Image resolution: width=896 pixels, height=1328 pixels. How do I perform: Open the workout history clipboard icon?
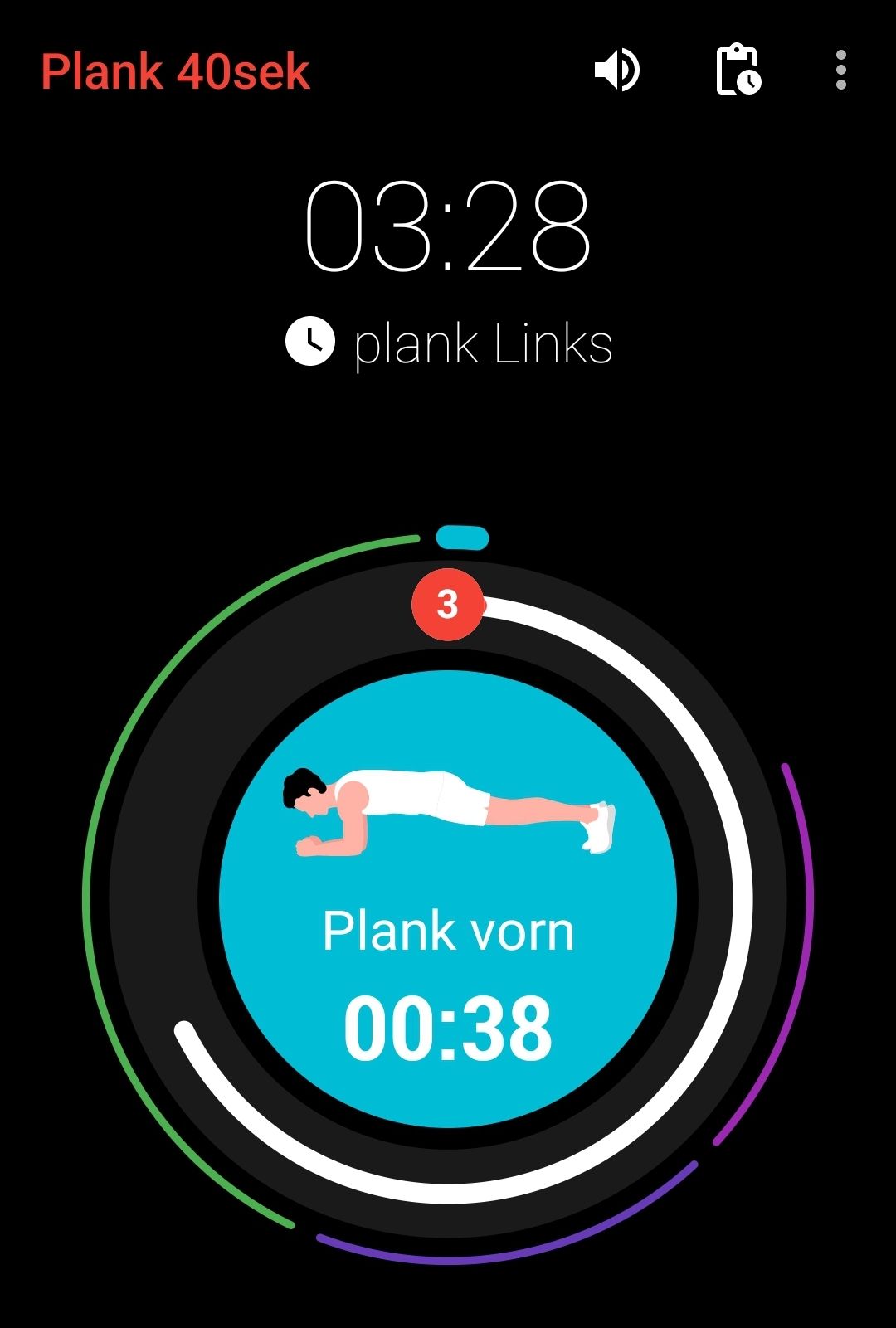coord(738,70)
